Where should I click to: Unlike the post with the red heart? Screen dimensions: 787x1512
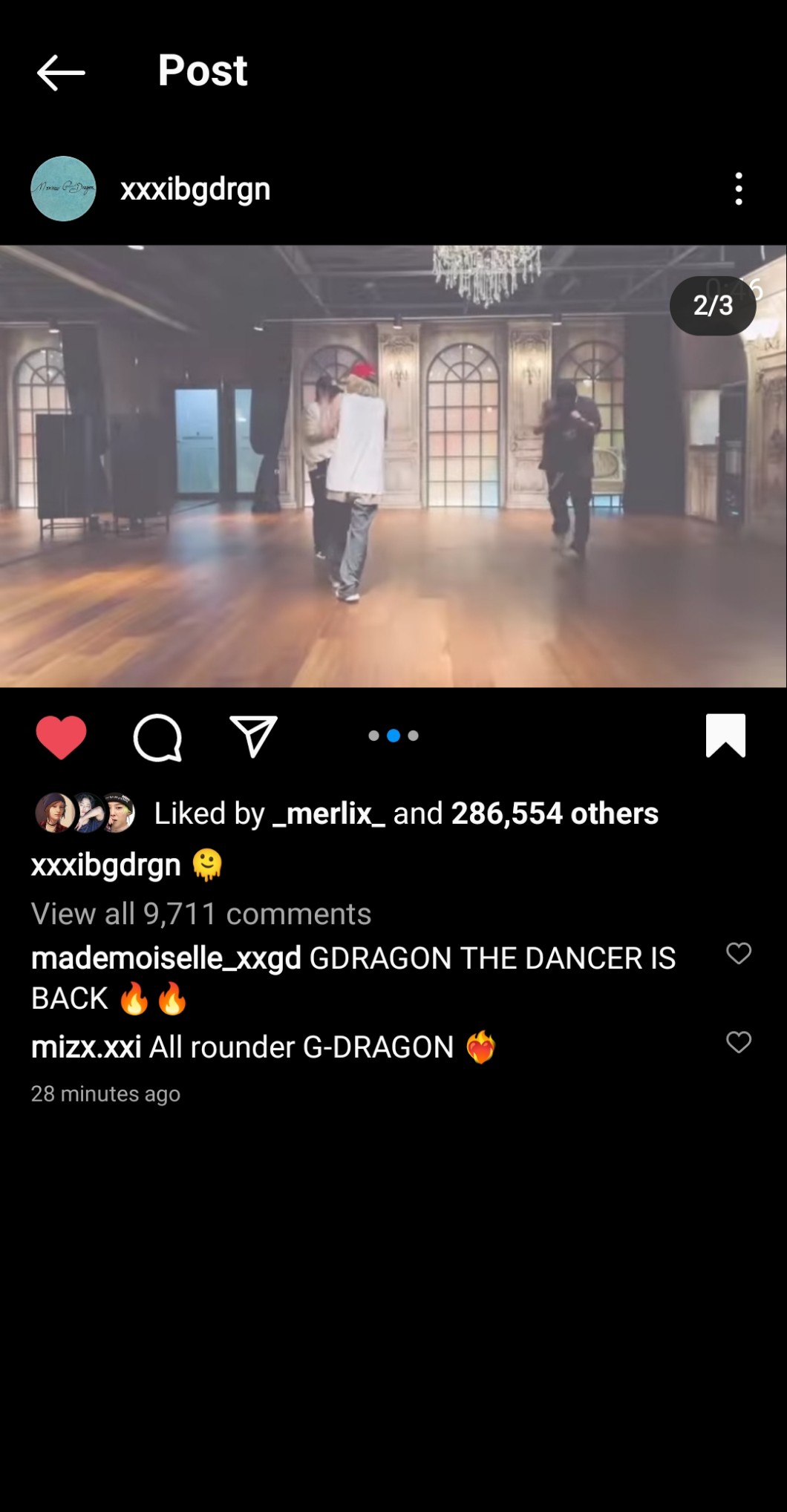[x=61, y=737]
